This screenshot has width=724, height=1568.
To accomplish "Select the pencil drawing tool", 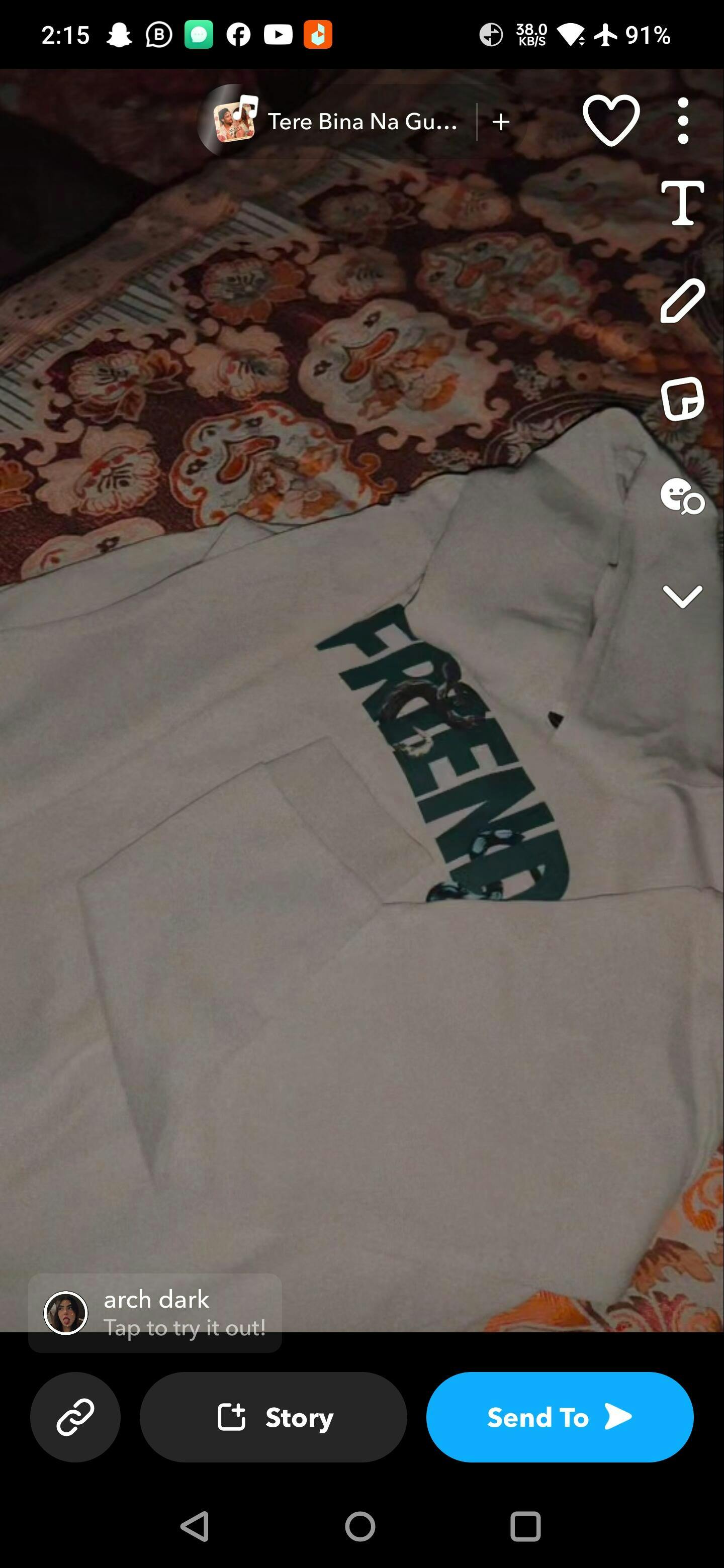I will pos(682,301).
